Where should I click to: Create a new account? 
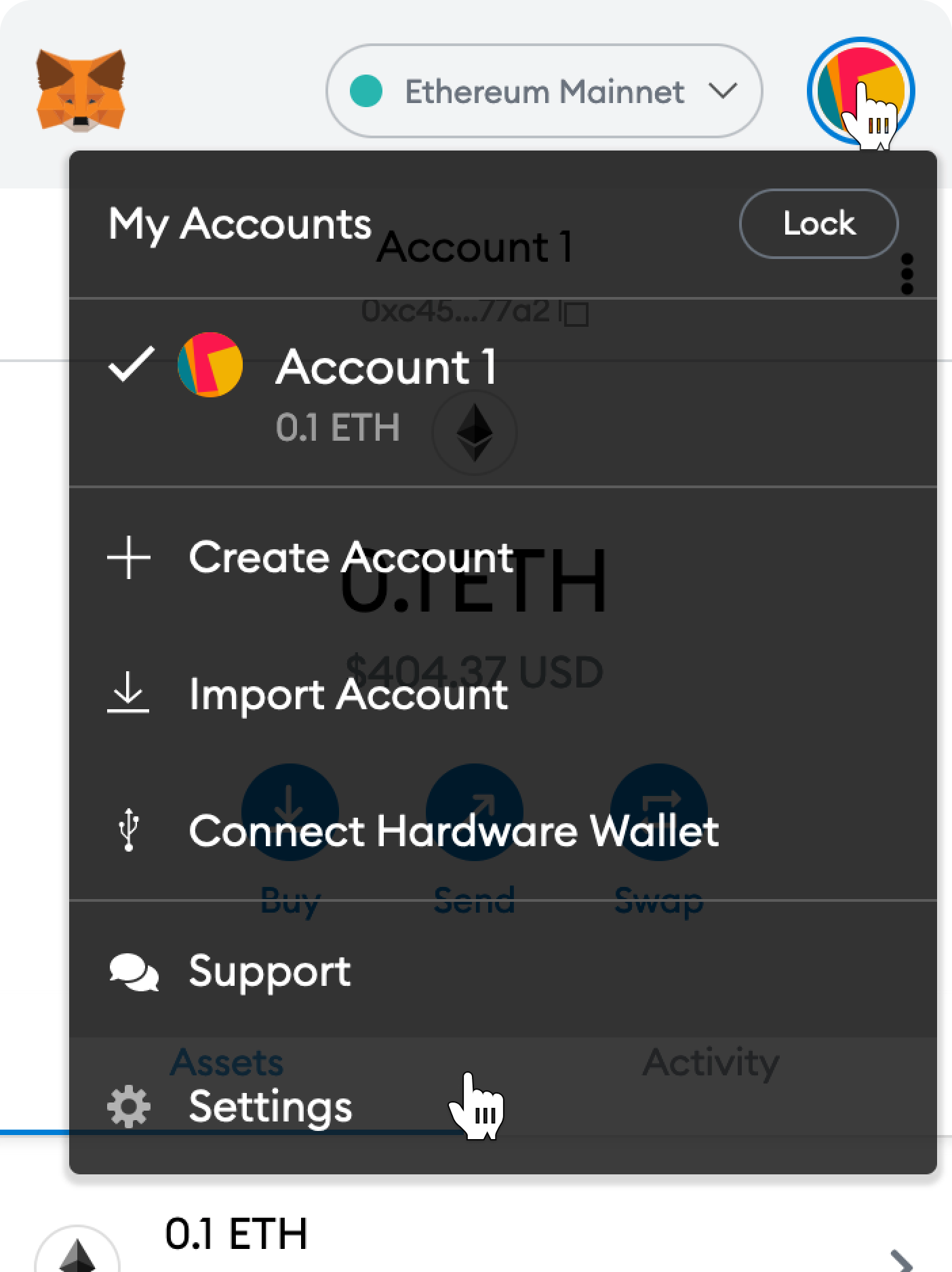[350, 557]
